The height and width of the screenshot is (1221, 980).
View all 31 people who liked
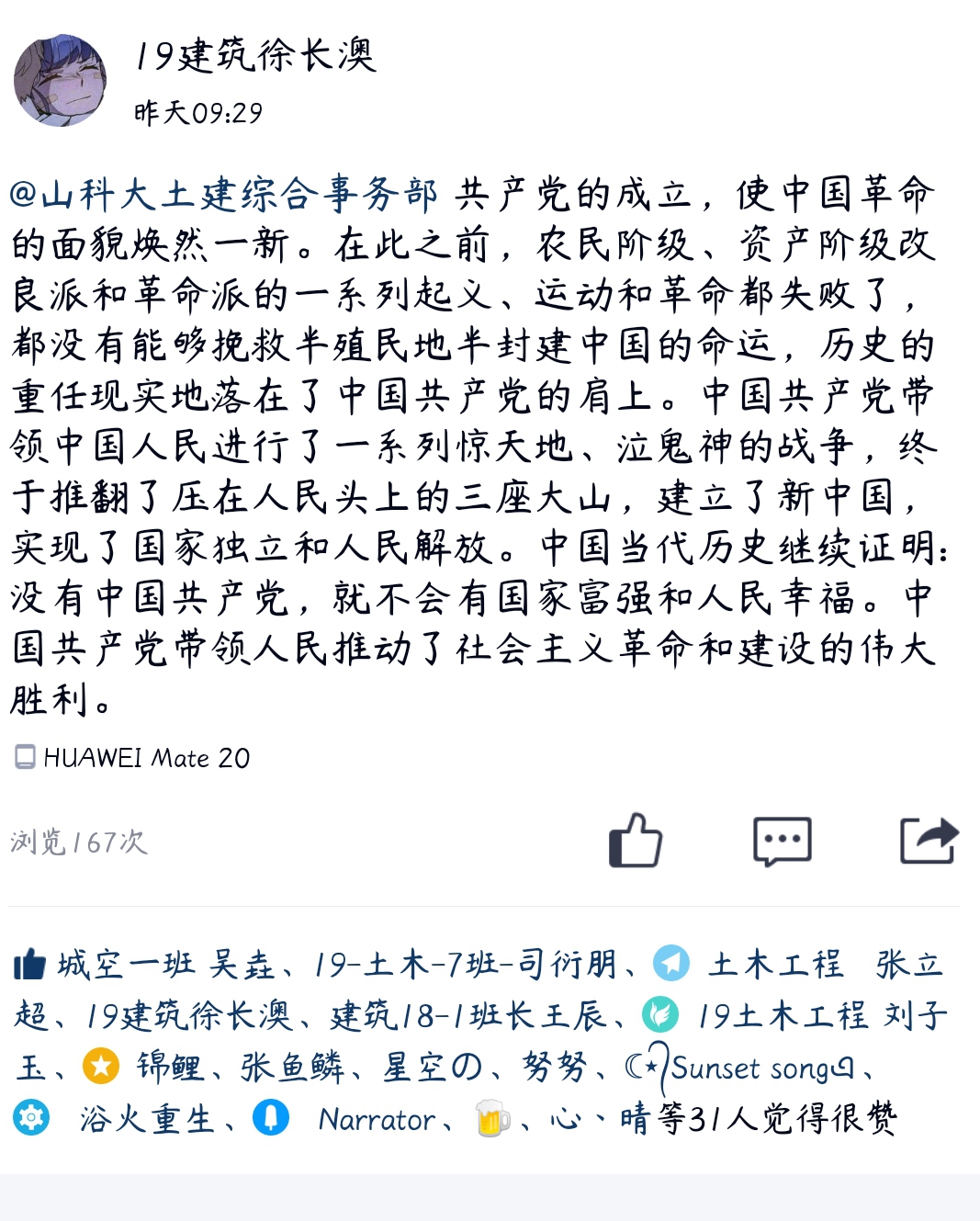790,1119
